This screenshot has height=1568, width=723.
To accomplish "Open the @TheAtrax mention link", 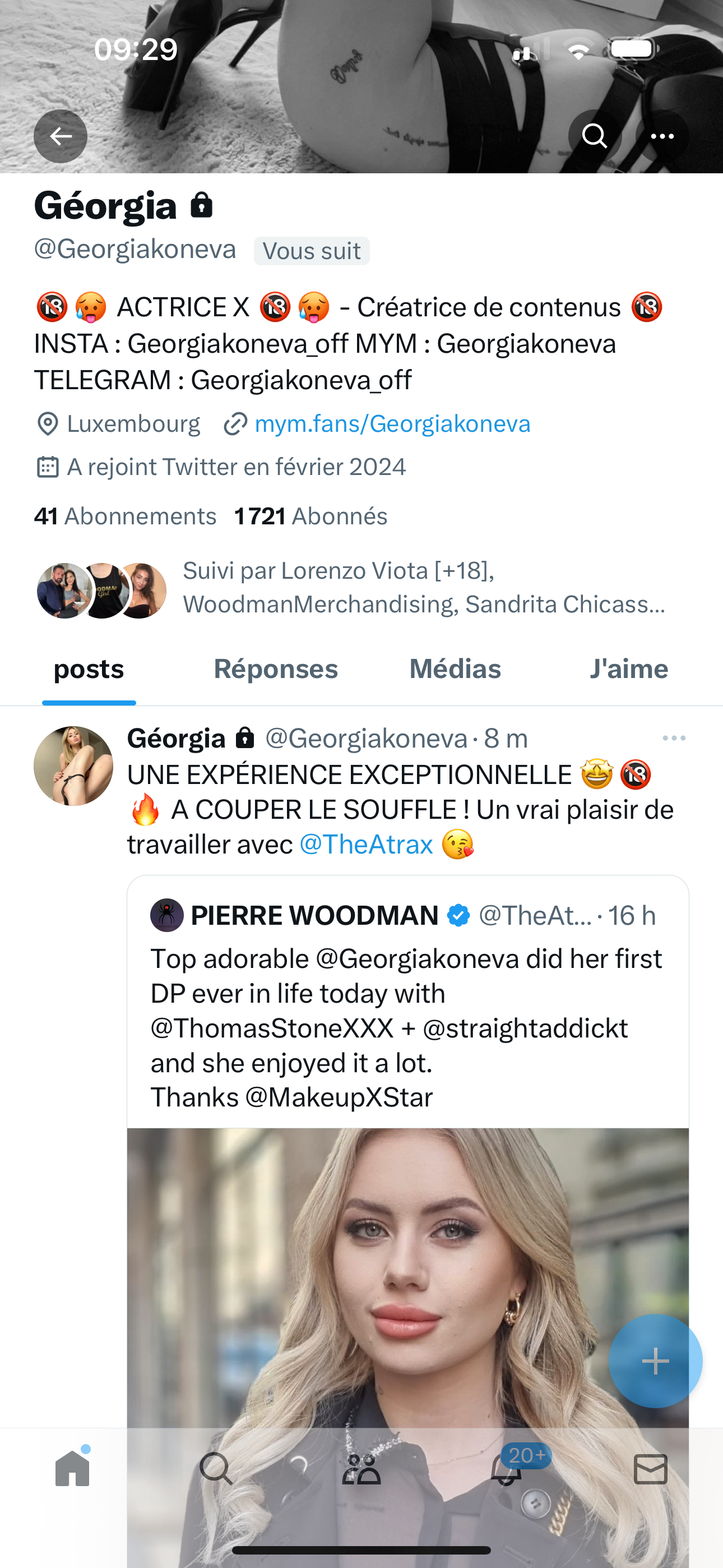I will tap(366, 845).
